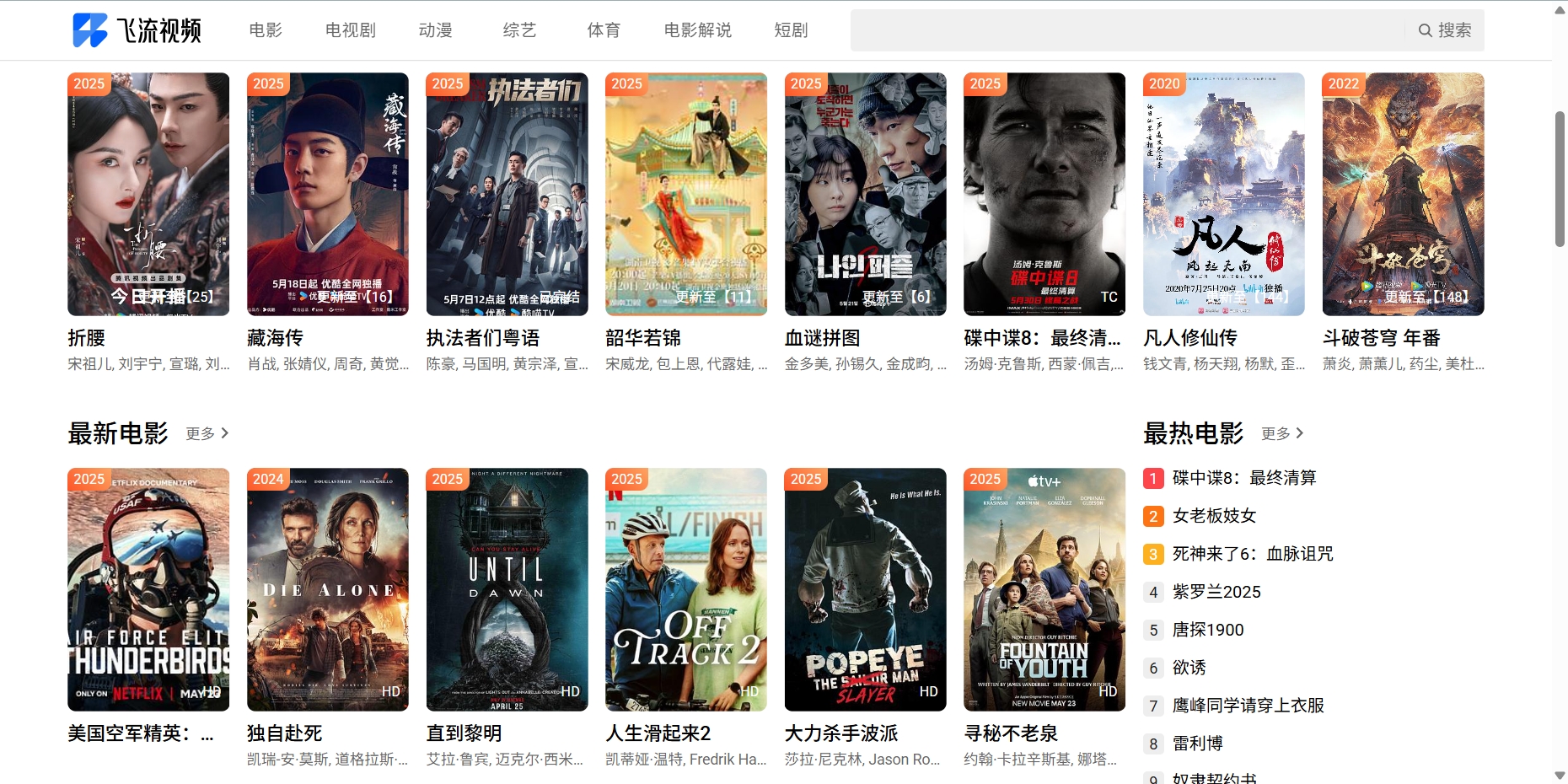The height and width of the screenshot is (784, 1568).
Task: View more in 最新电影
Action: point(207,433)
